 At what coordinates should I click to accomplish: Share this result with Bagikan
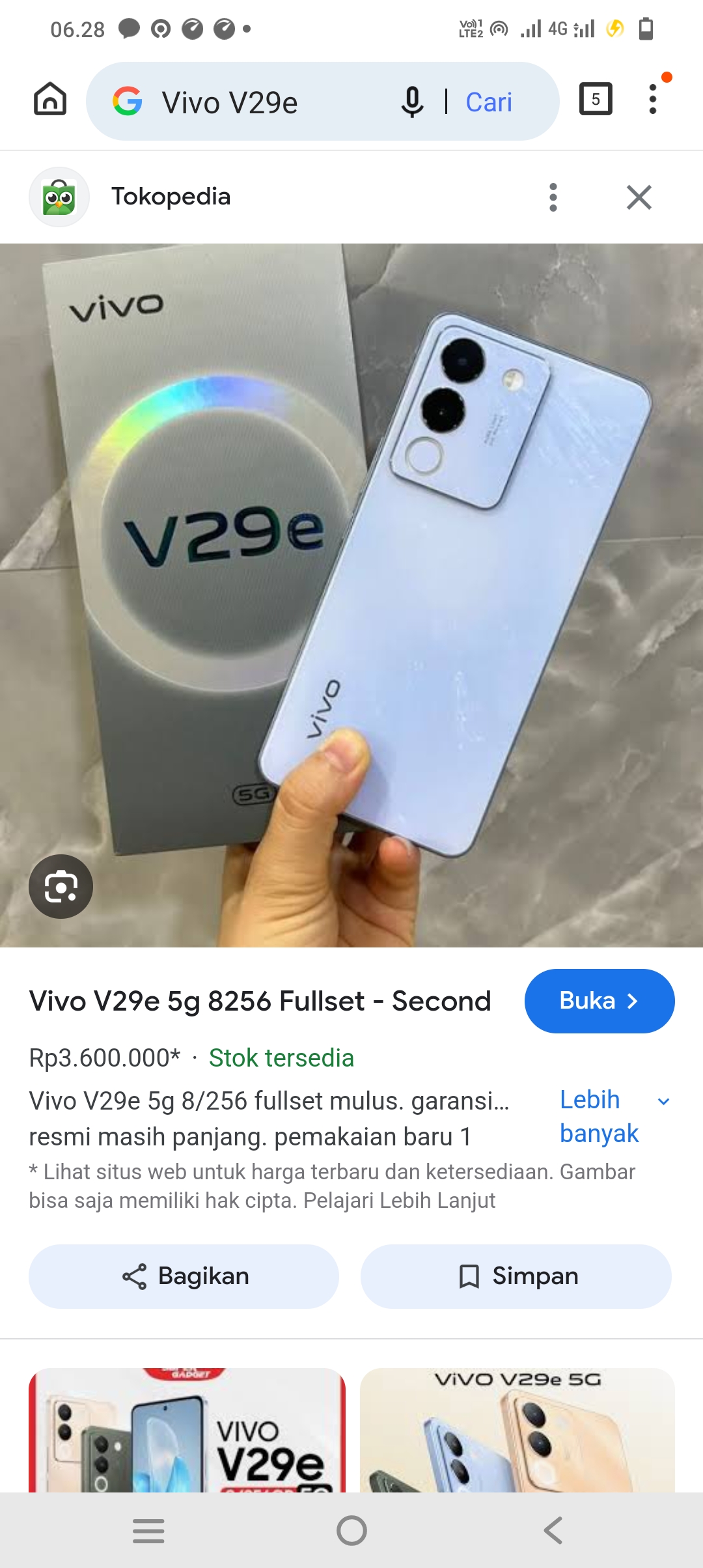184,1276
